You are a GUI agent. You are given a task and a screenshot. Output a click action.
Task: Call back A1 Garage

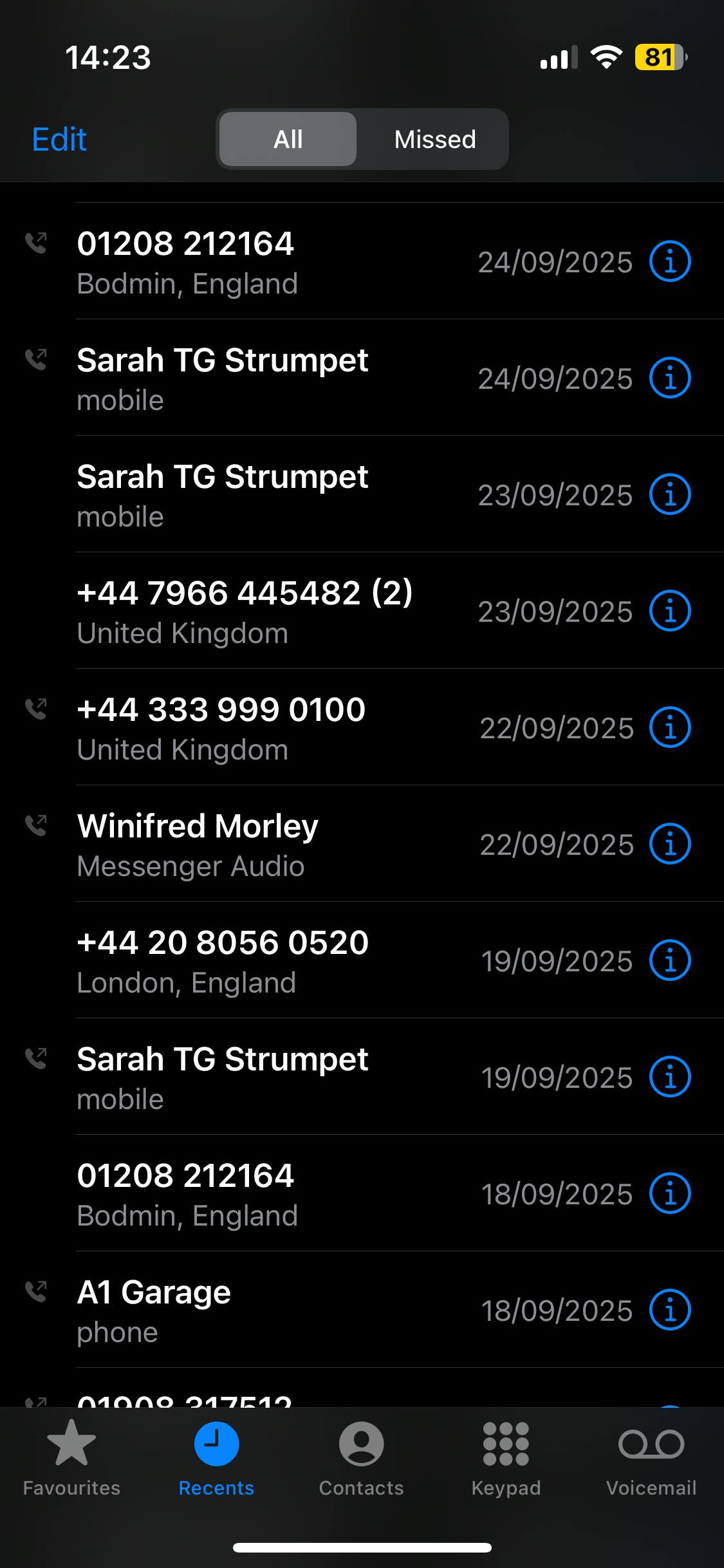click(257, 1310)
